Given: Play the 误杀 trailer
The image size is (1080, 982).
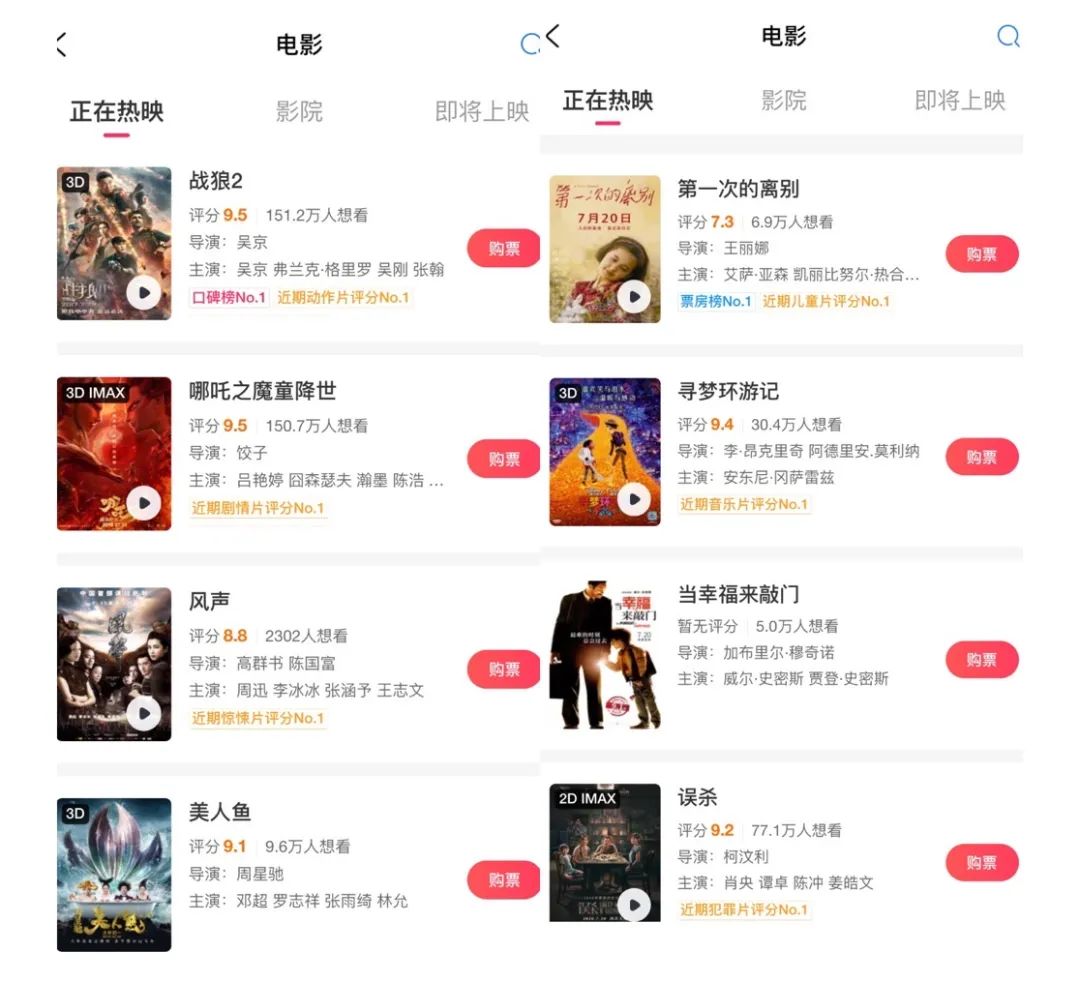Looking at the screenshot, I should 633,905.
